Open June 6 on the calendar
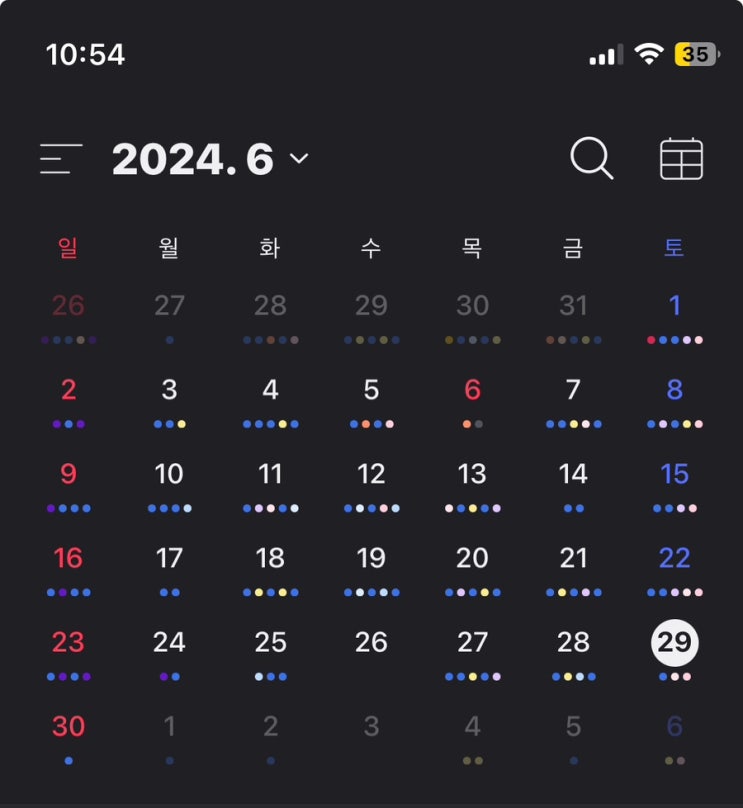Screen dimensions: 743x808 pyautogui.click(x=472, y=390)
